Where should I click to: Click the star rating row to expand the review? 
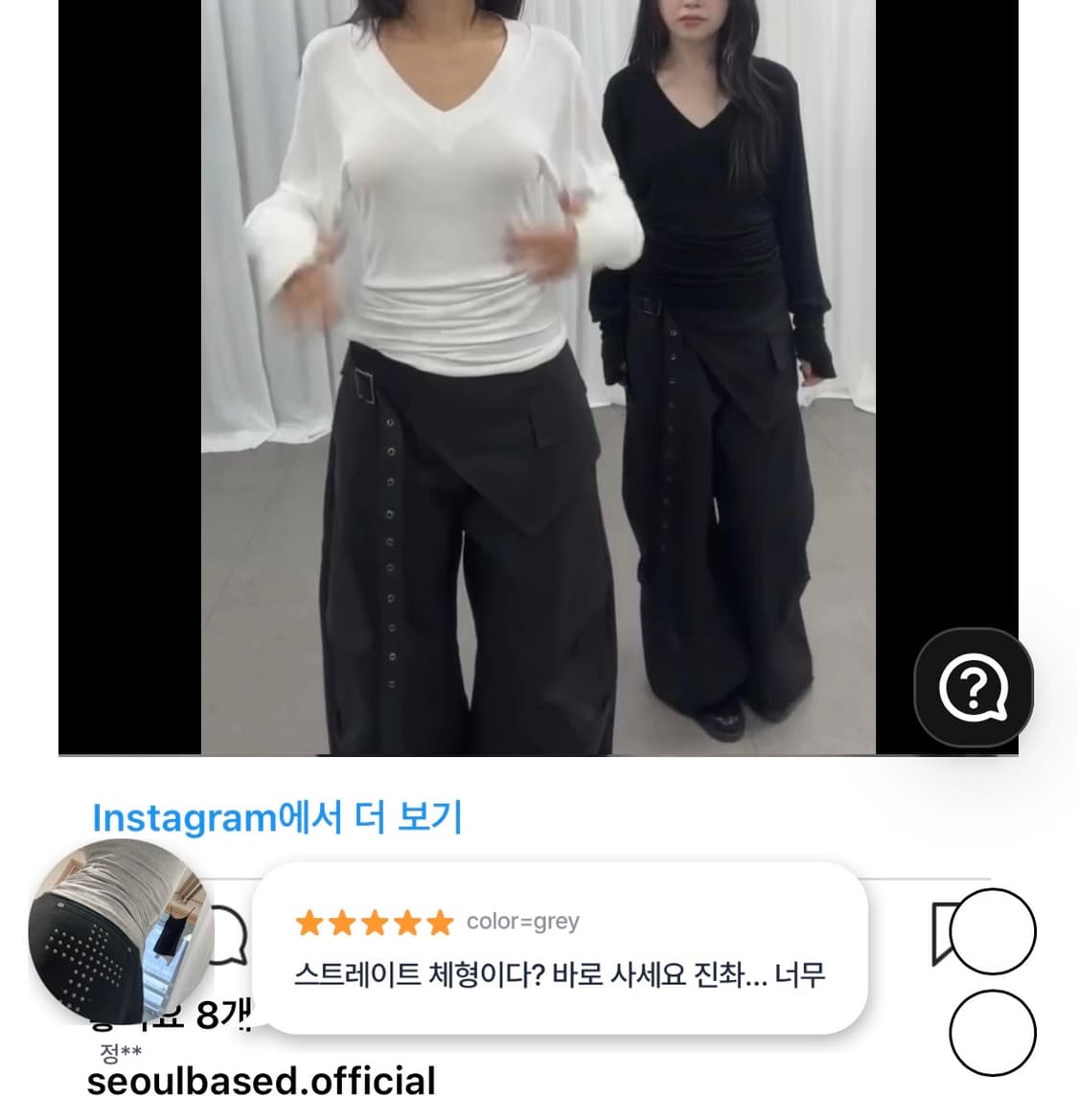pos(373,923)
